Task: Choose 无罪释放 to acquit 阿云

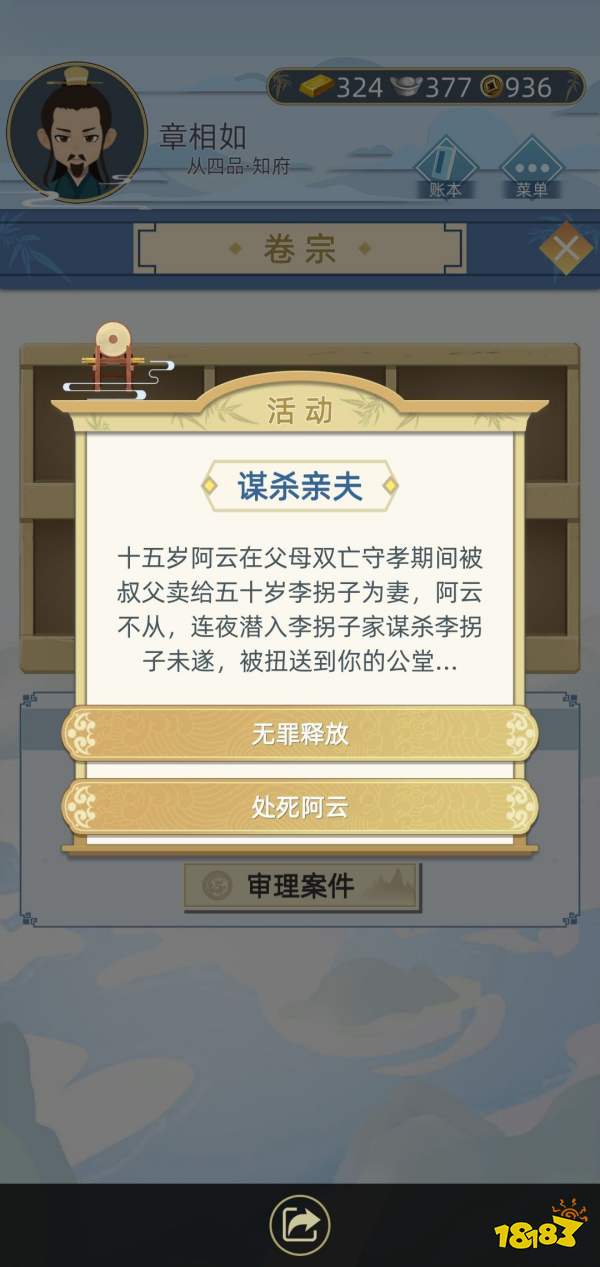Action: point(300,733)
